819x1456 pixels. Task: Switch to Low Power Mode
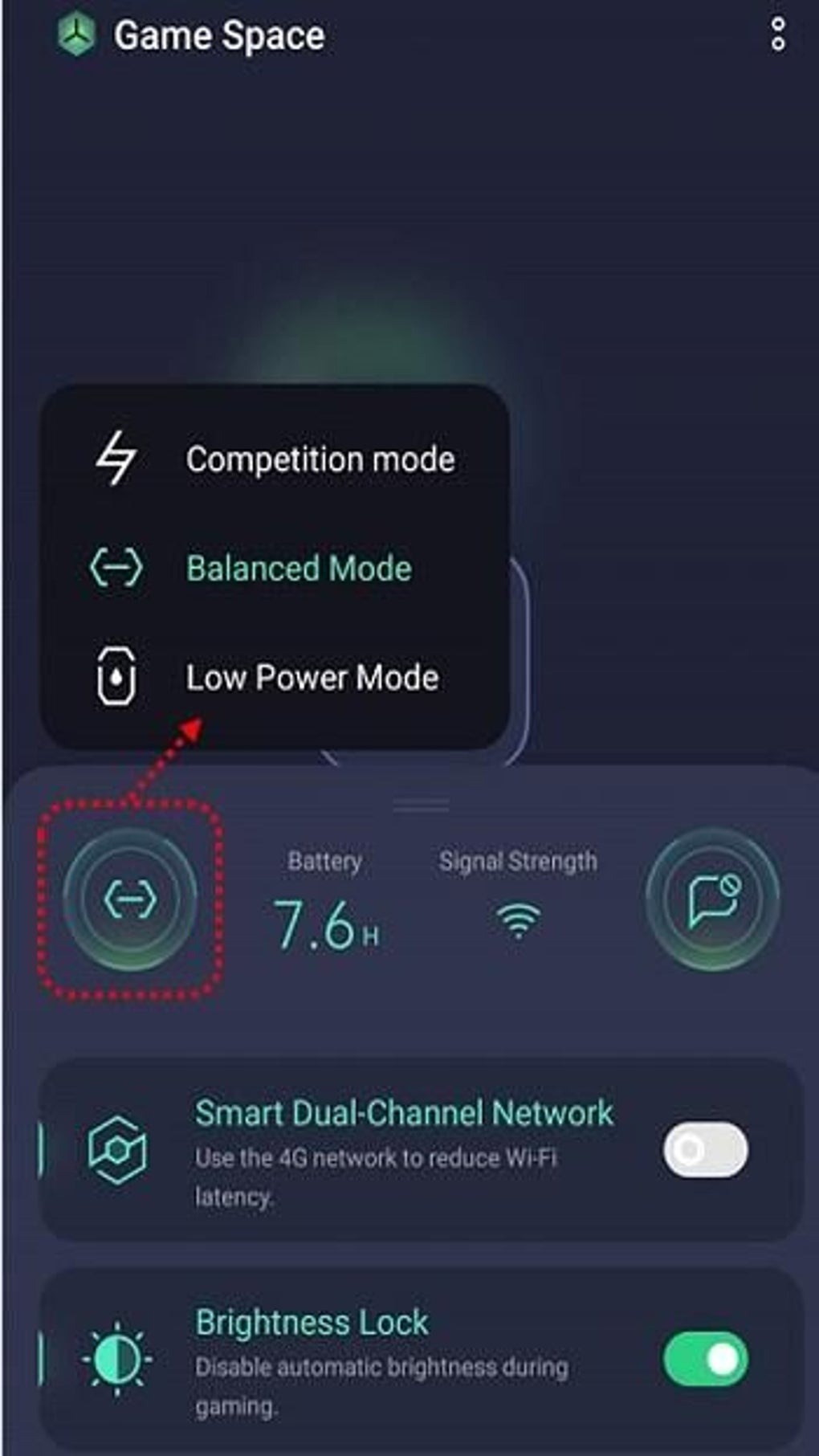(x=275, y=678)
